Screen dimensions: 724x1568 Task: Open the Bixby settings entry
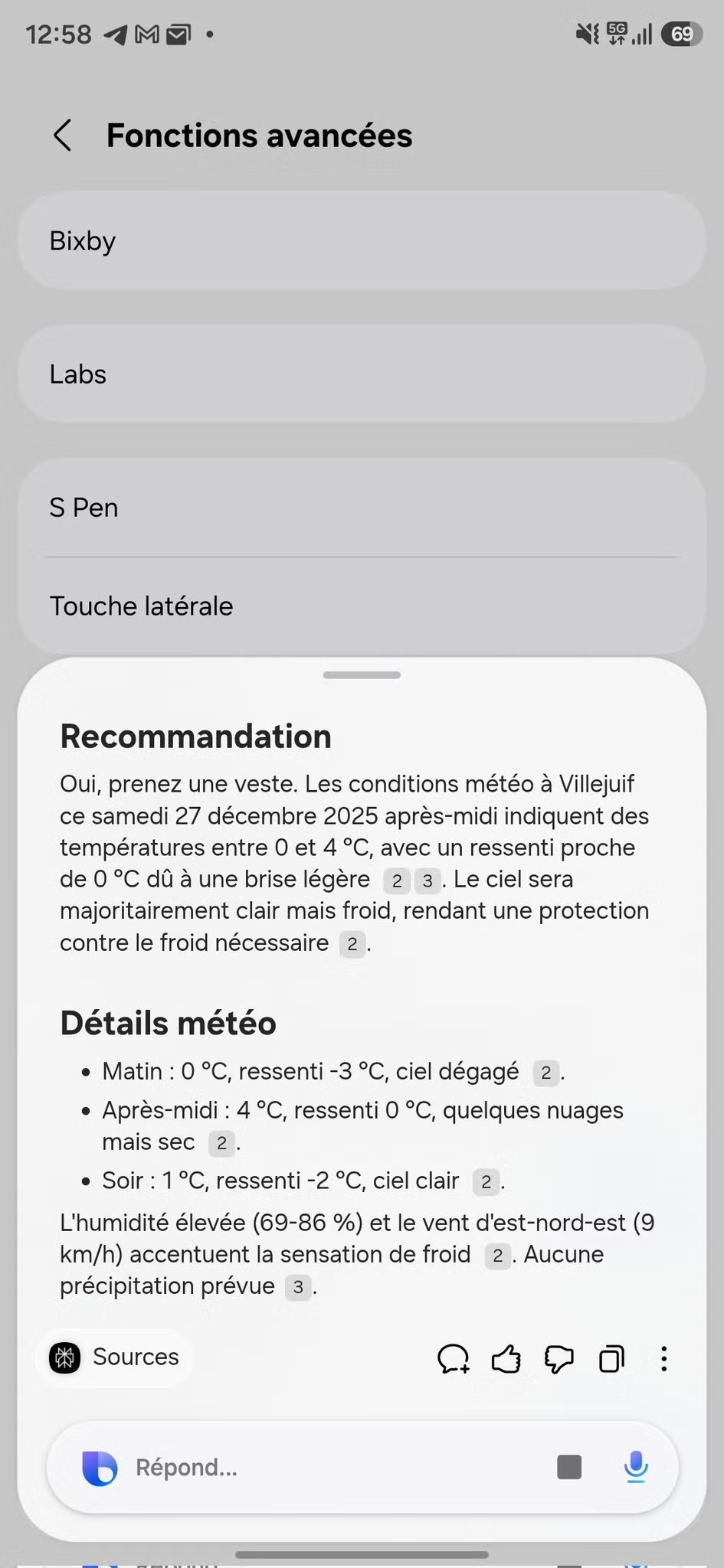[x=362, y=240]
